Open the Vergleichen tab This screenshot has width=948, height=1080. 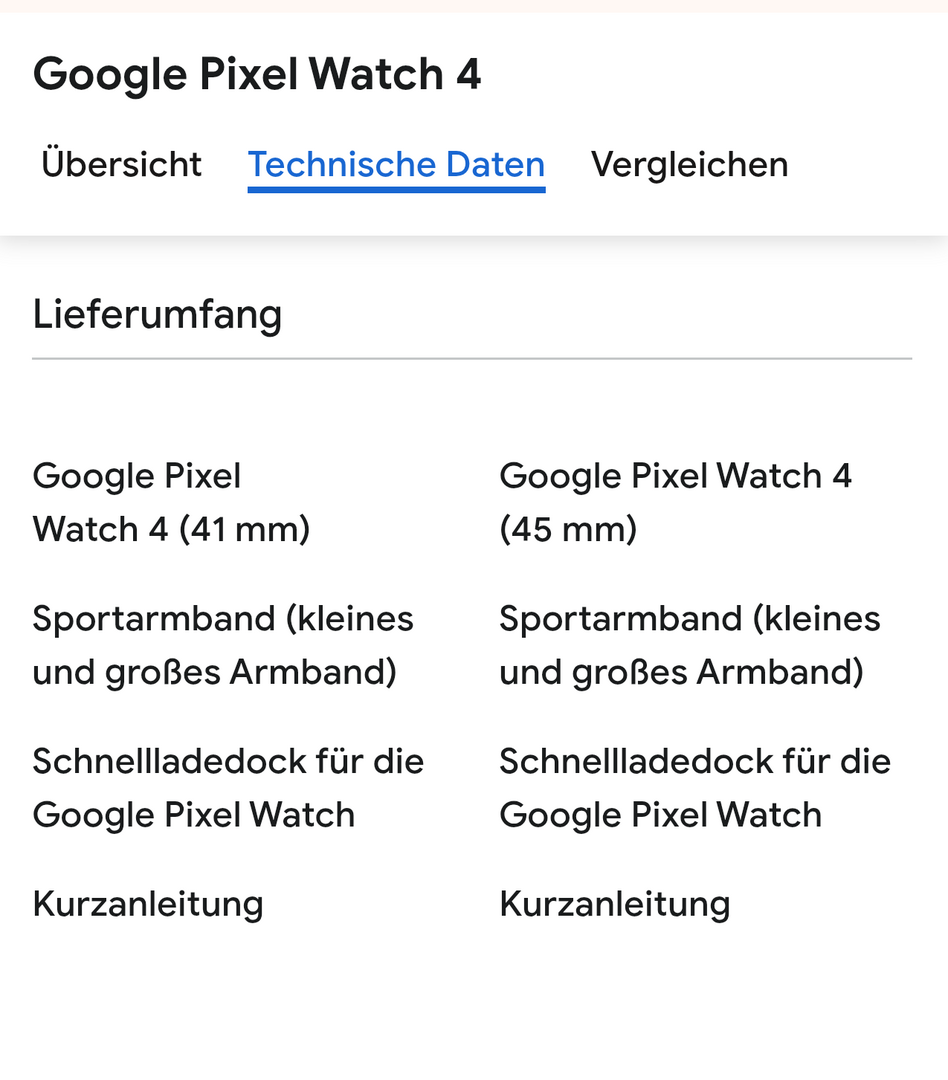(689, 164)
